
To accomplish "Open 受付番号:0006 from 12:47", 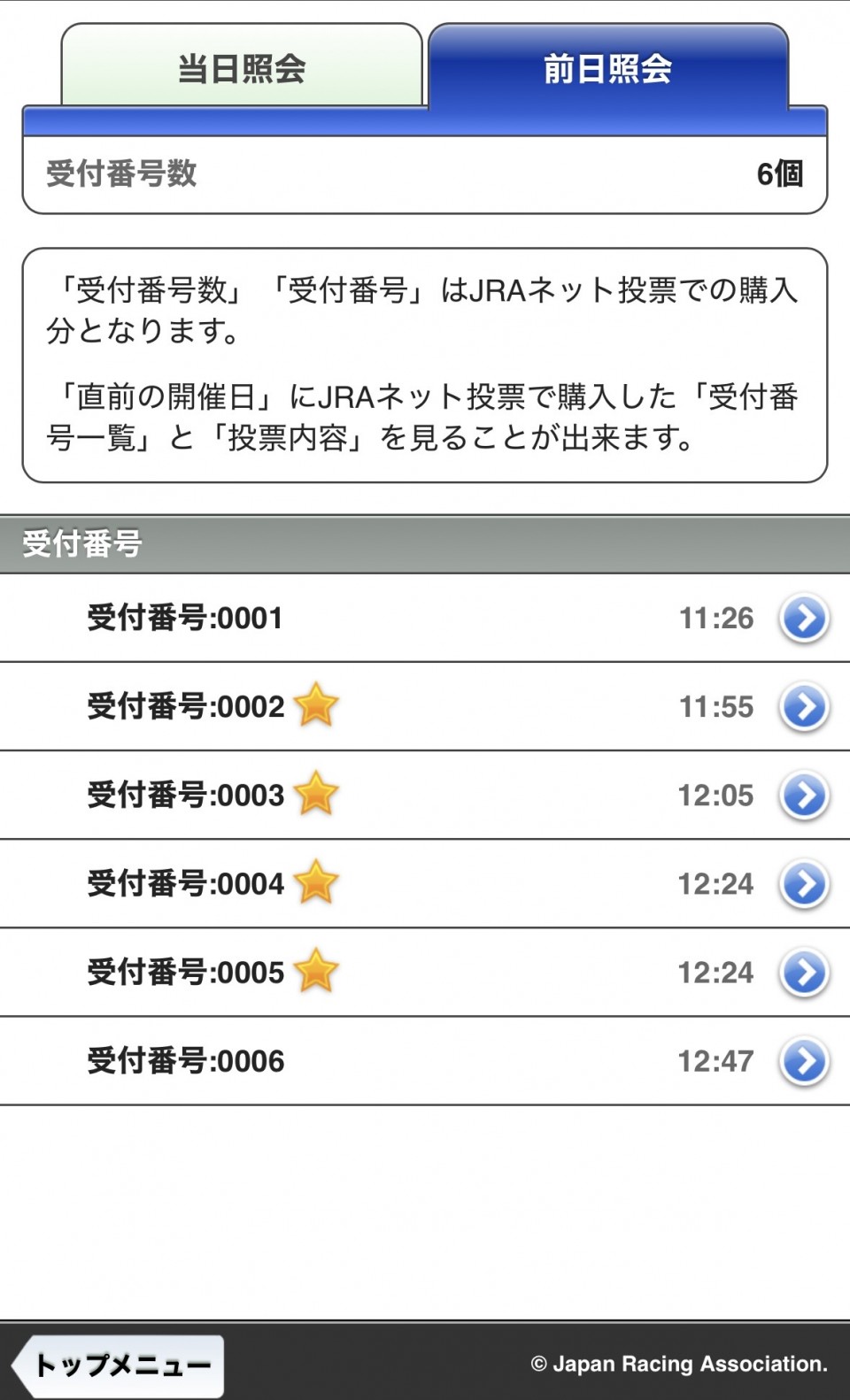I will coord(425,1060).
